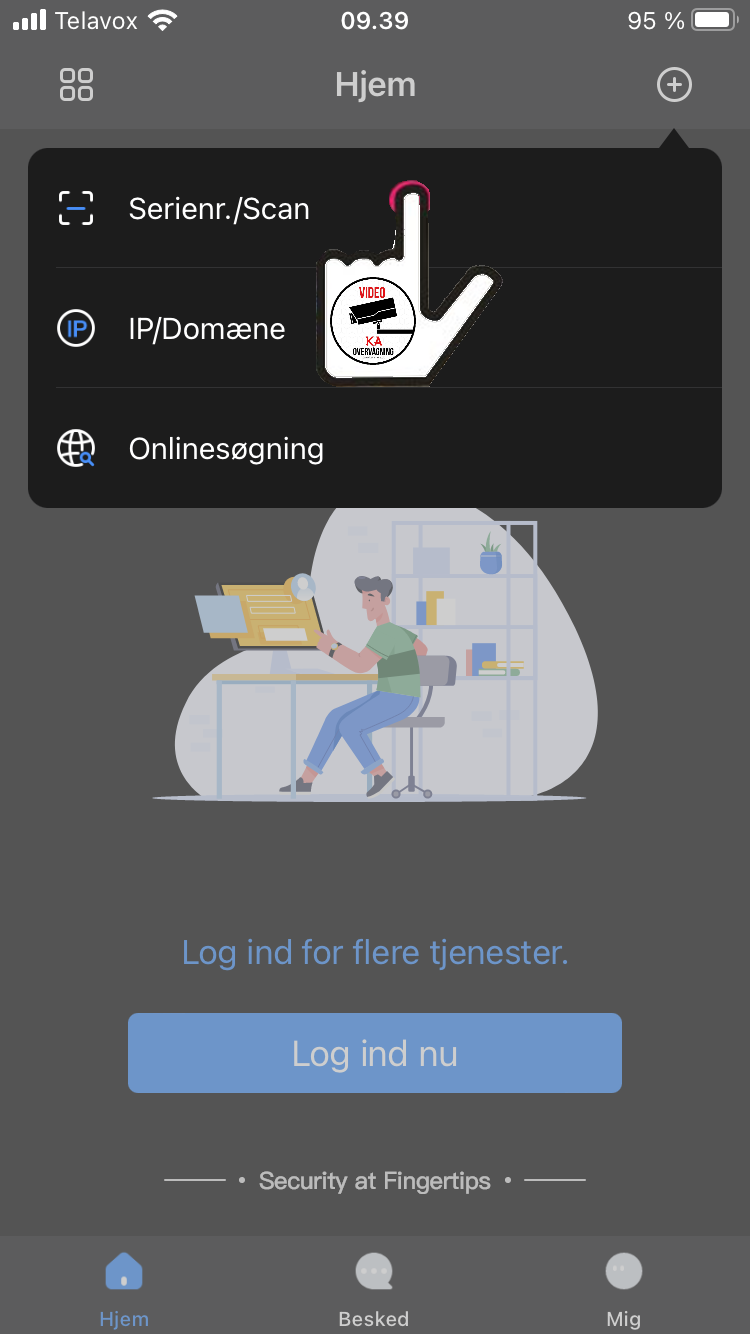Choose IP/Domæne from the add menu
750x1334 pixels.
[375, 328]
